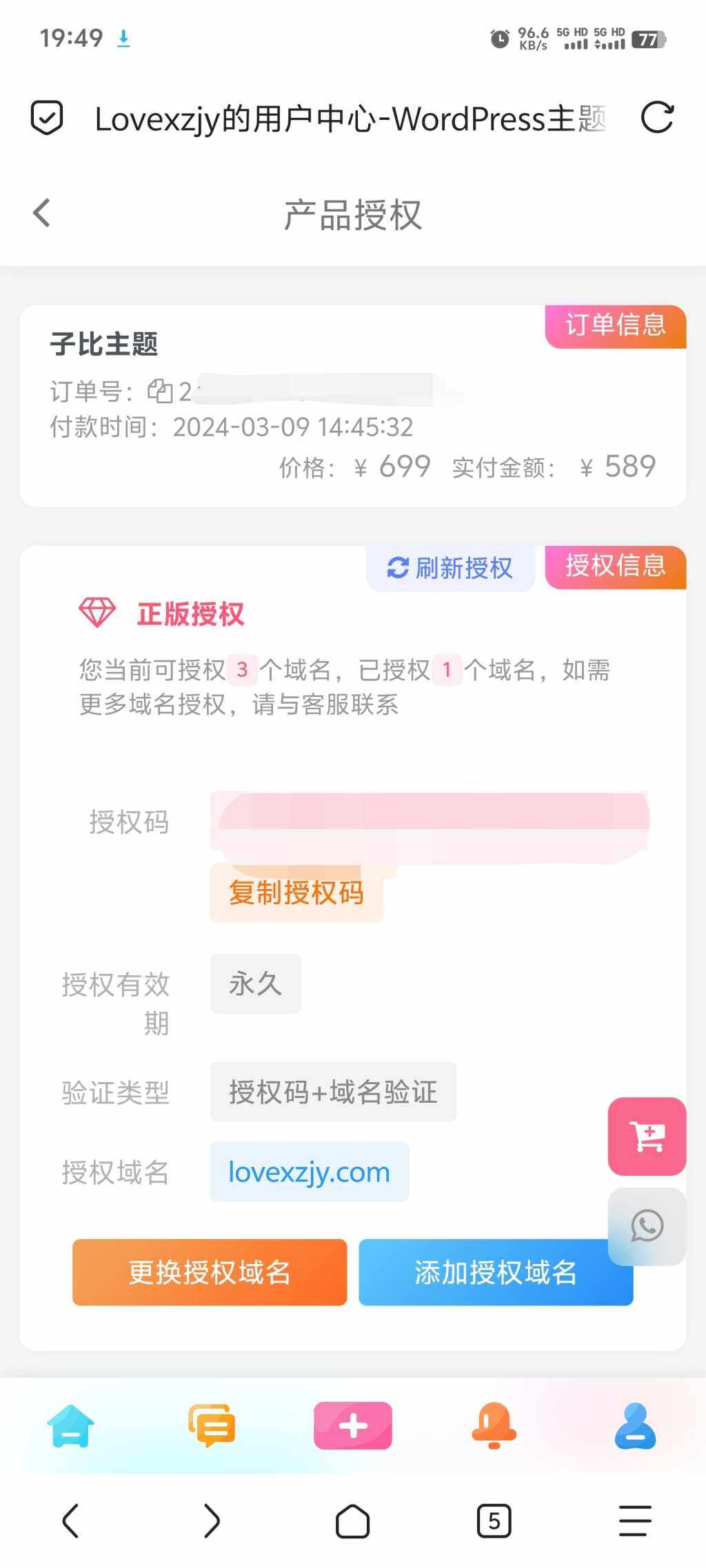Screen dimensions: 706x1568
Task: Open the notifications bell tab
Action: (x=494, y=1425)
